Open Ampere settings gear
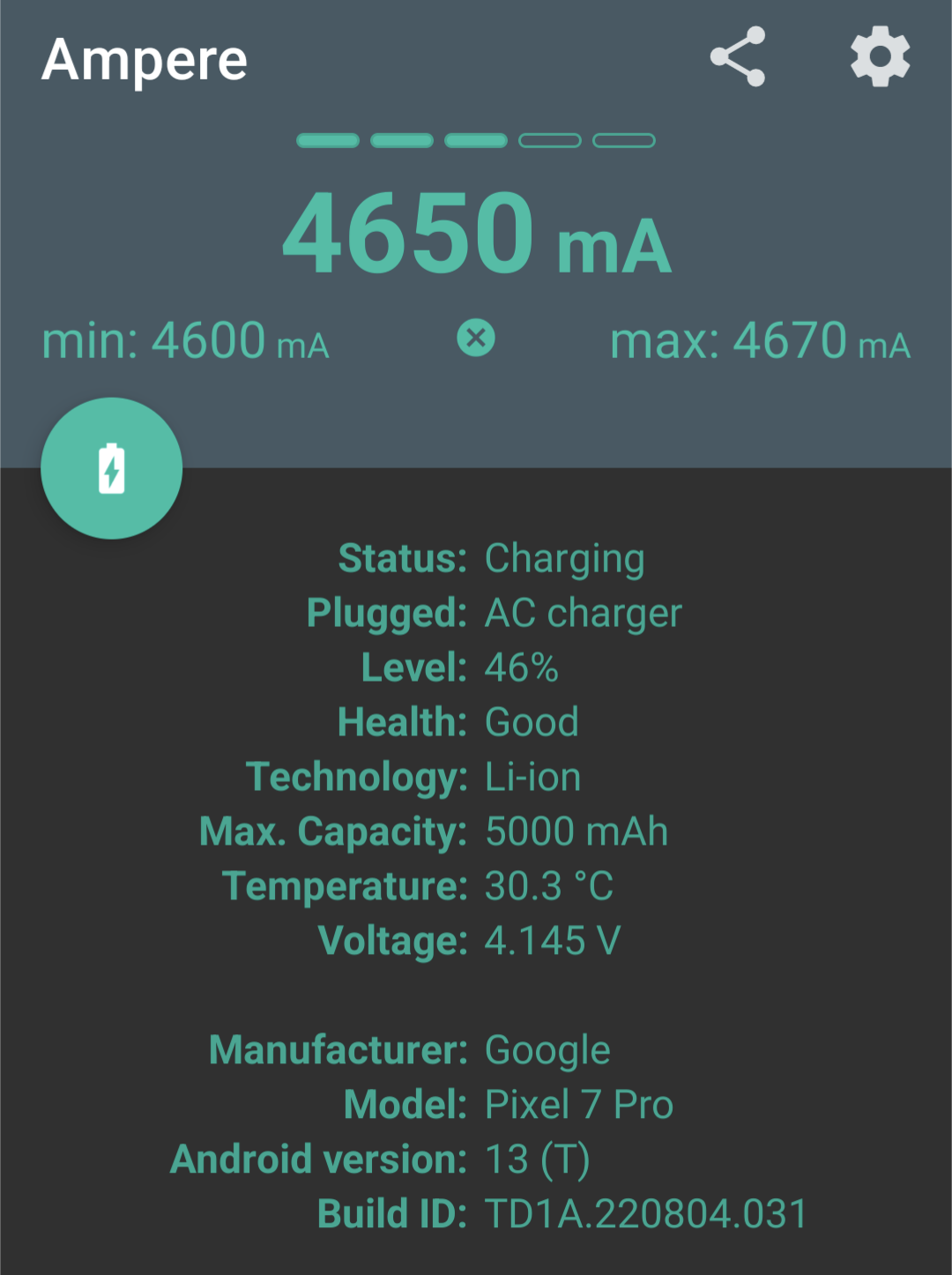The height and width of the screenshot is (1275, 952). 880,57
